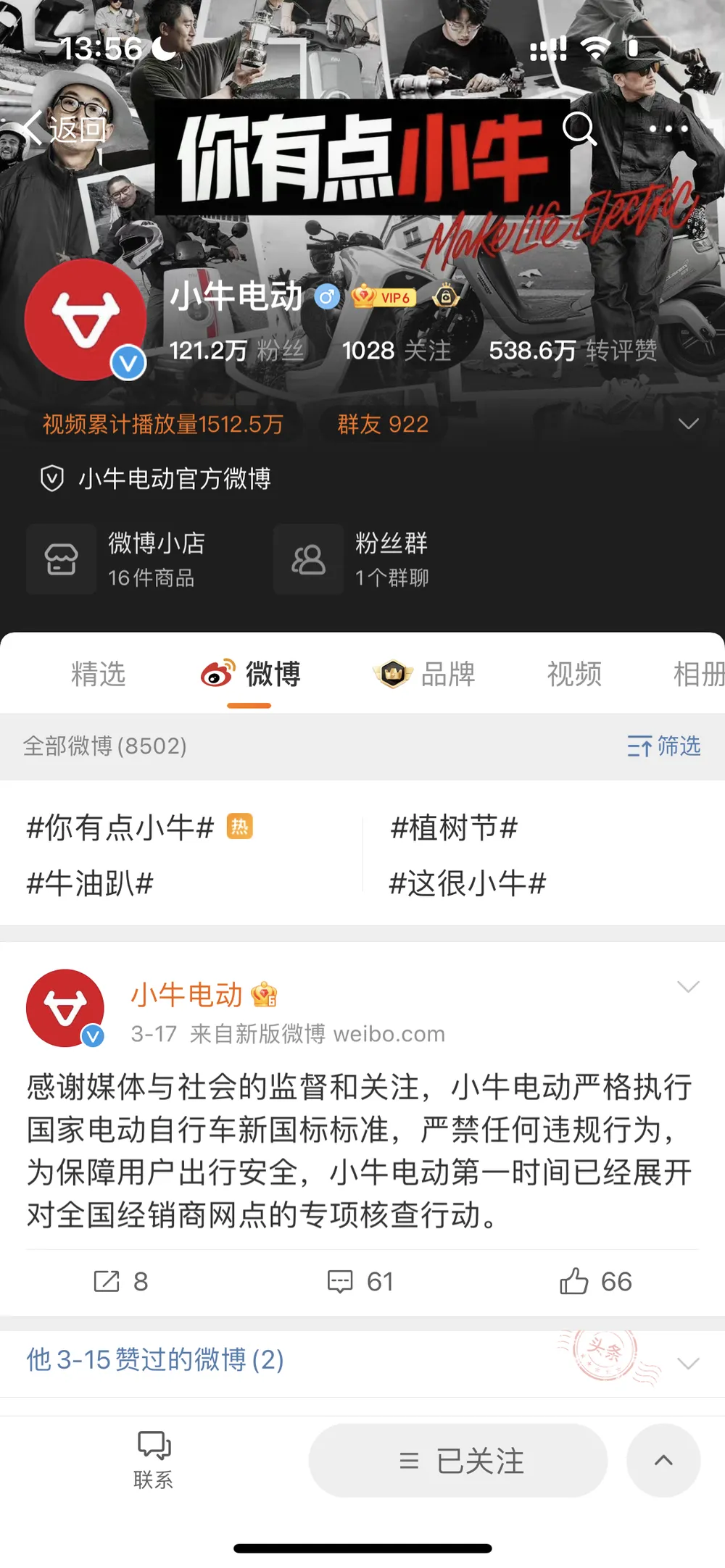Open hashtag #牛油趴#
The image size is (725, 1568).
coord(91,883)
